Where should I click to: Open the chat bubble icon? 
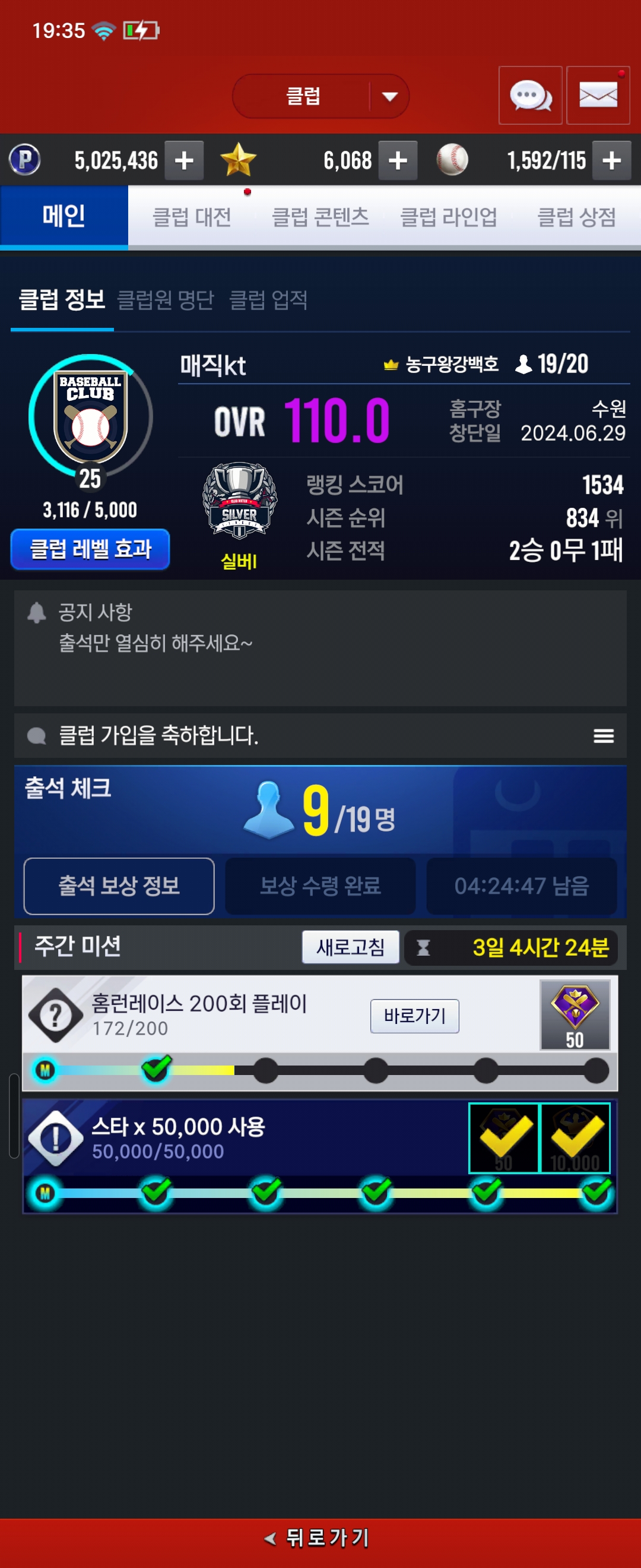[x=529, y=96]
